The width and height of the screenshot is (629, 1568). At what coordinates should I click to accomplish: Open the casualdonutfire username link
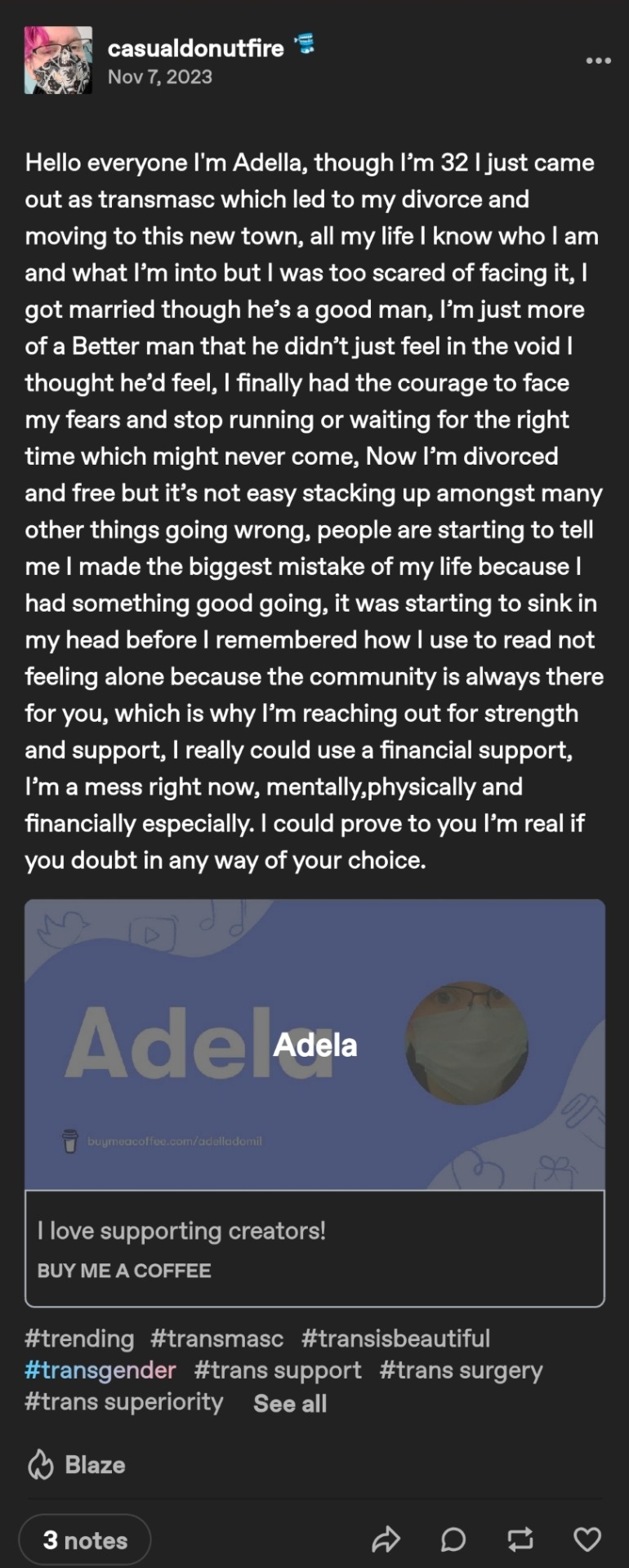coord(195,48)
